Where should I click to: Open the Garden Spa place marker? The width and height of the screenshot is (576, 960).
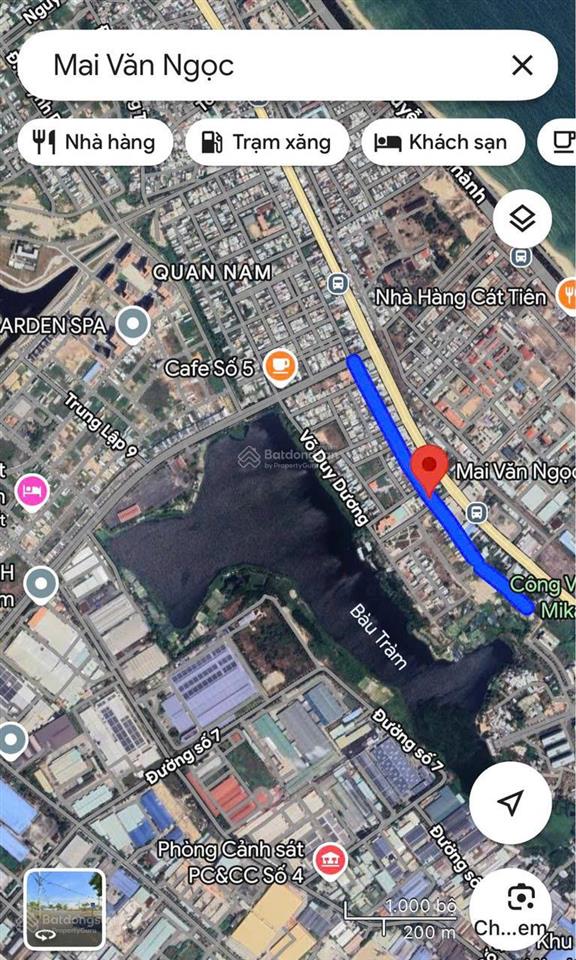[x=133, y=325]
